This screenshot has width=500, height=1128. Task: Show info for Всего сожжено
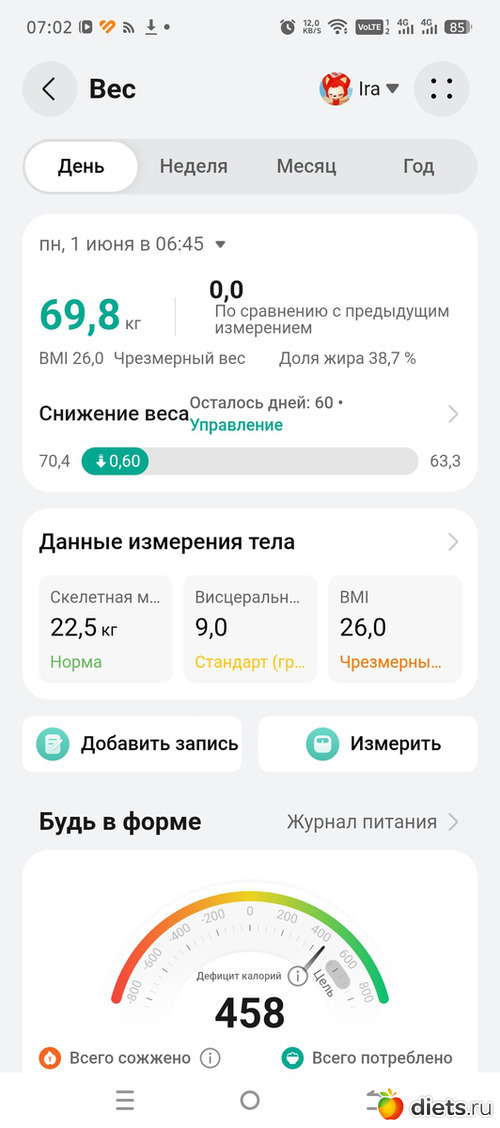point(209,1058)
